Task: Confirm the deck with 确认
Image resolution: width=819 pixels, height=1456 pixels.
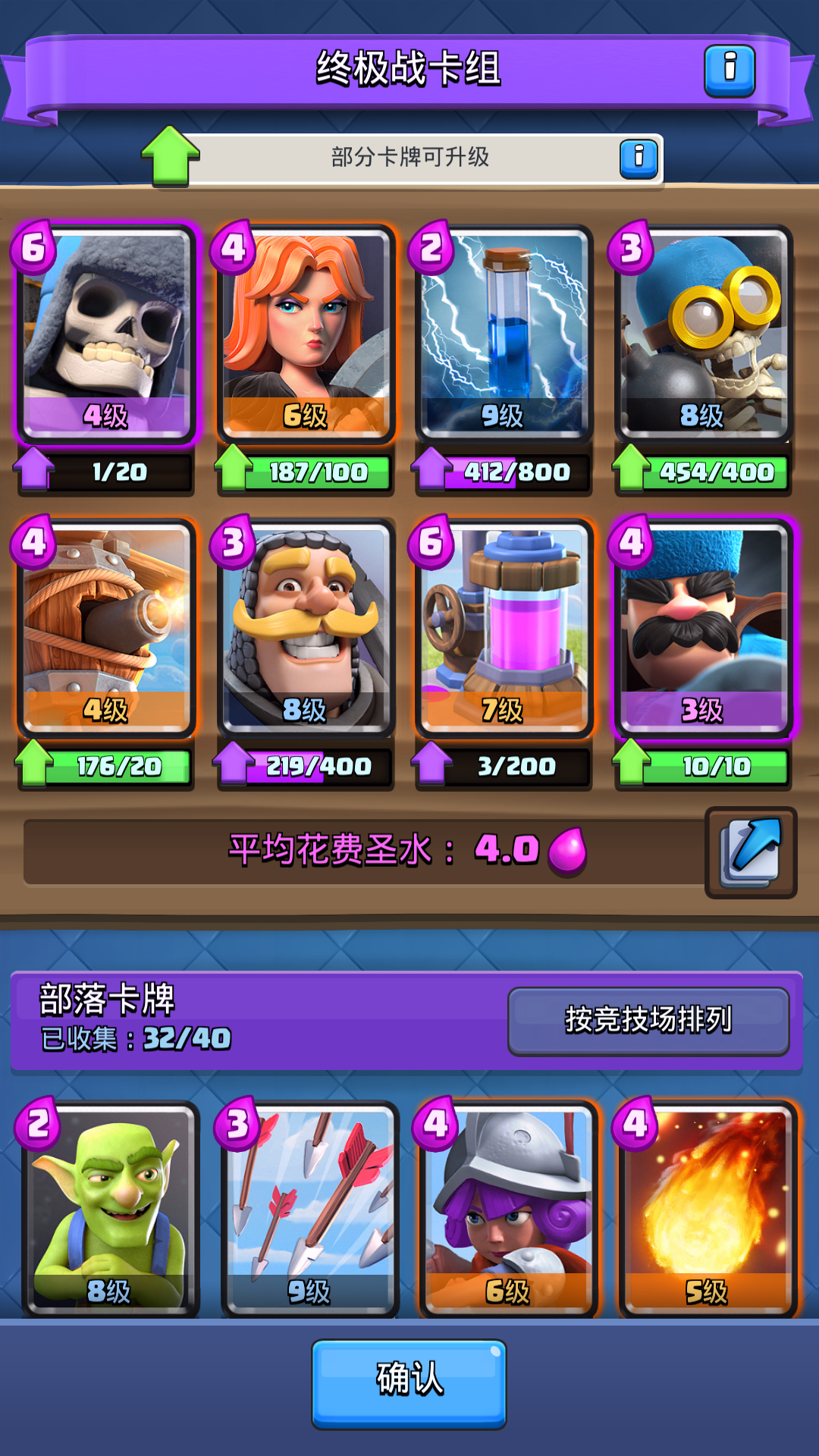Action: pyautogui.click(x=409, y=1383)
